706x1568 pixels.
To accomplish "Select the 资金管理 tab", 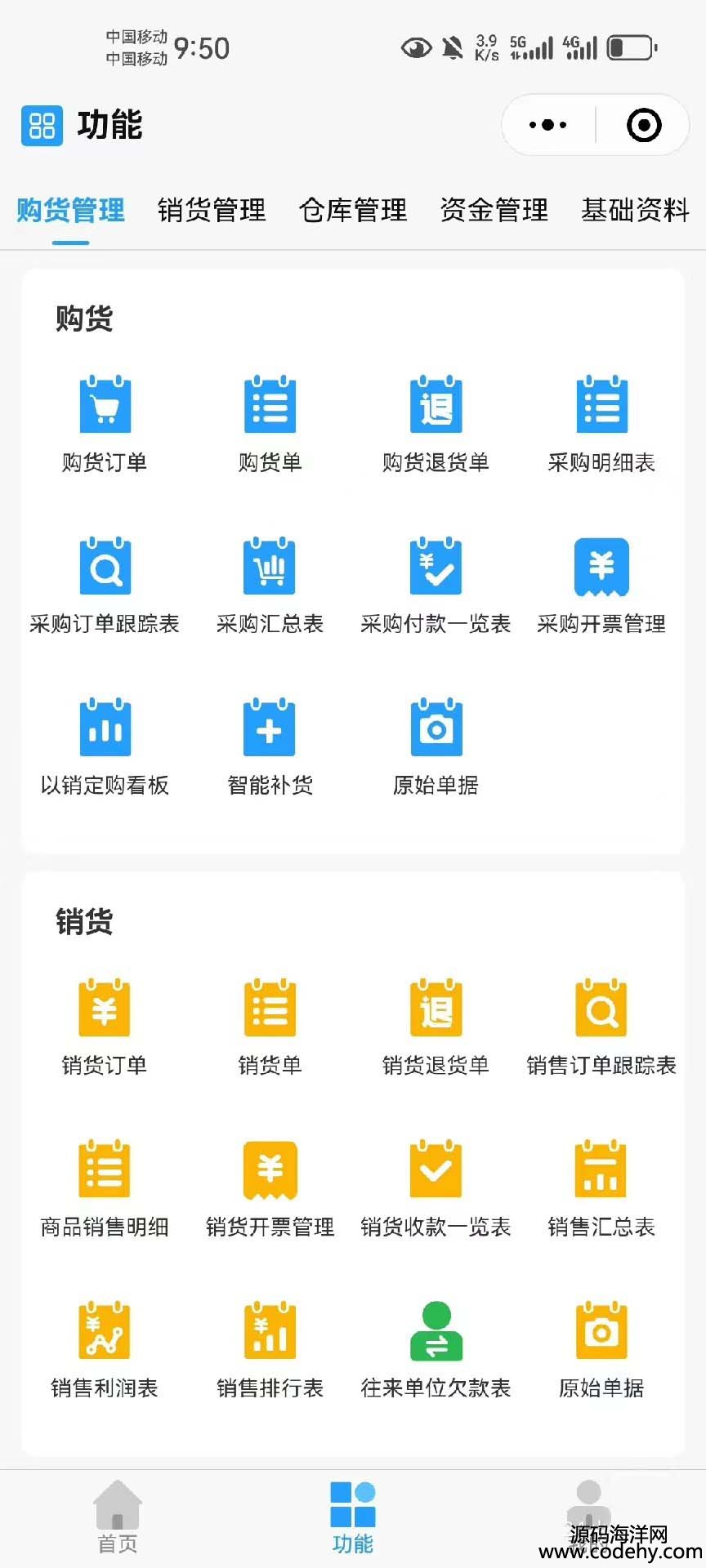I will coord(494,210).
